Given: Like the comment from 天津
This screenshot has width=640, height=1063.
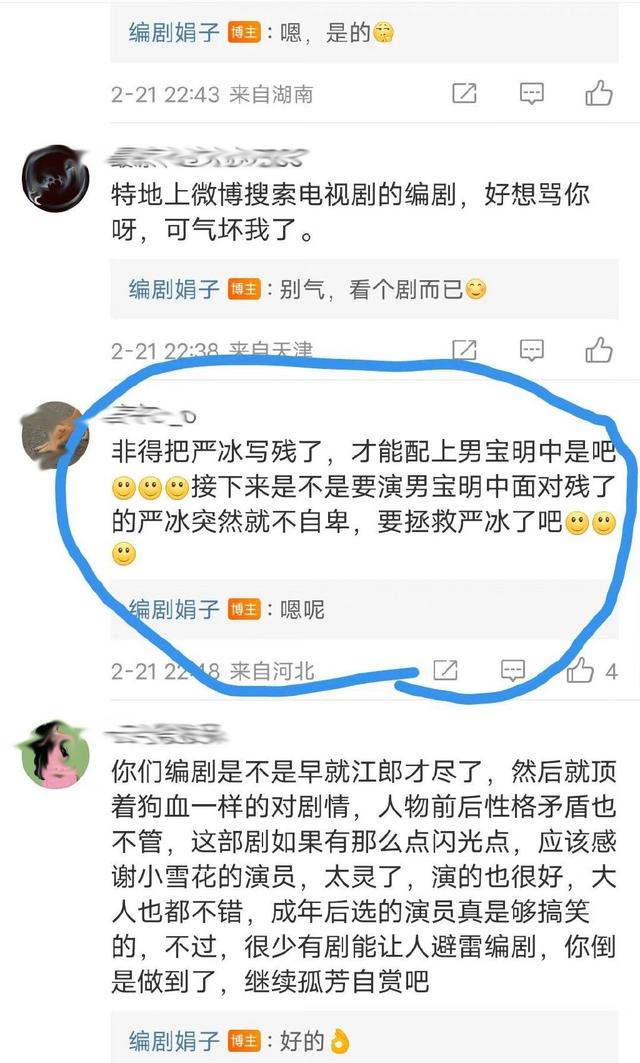Looking at the screenshot, I should 598,350.
